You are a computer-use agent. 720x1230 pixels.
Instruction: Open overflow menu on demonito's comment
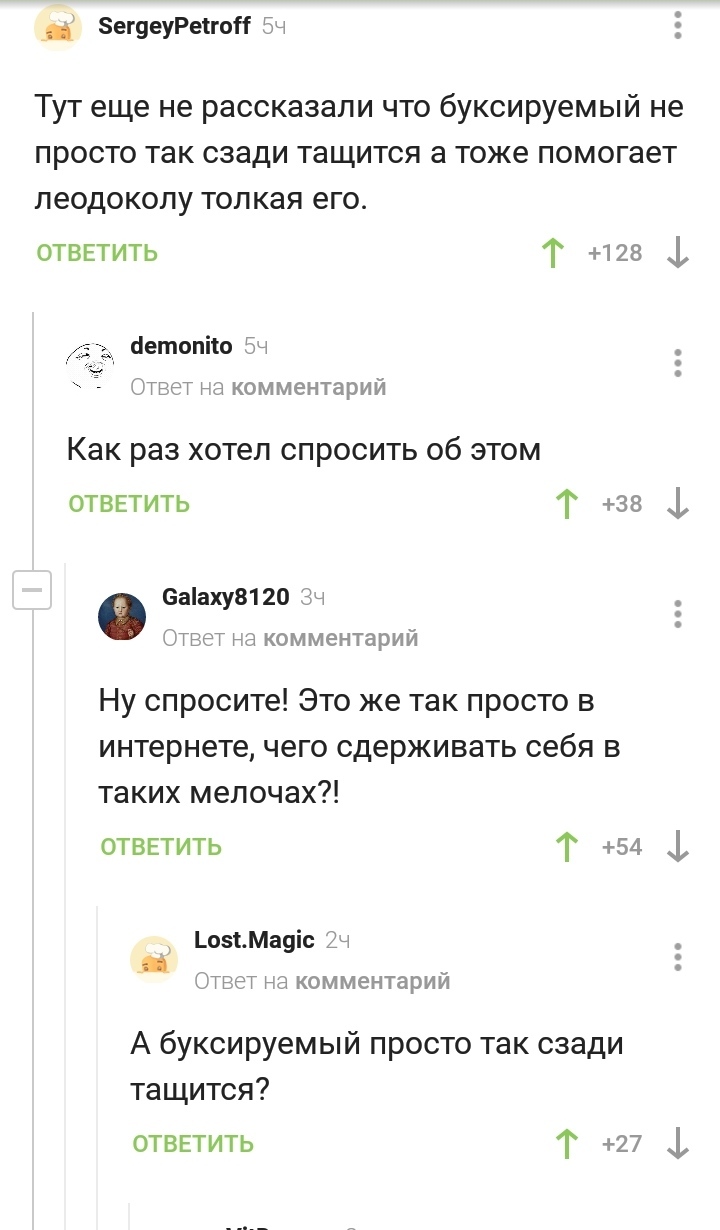678,363
